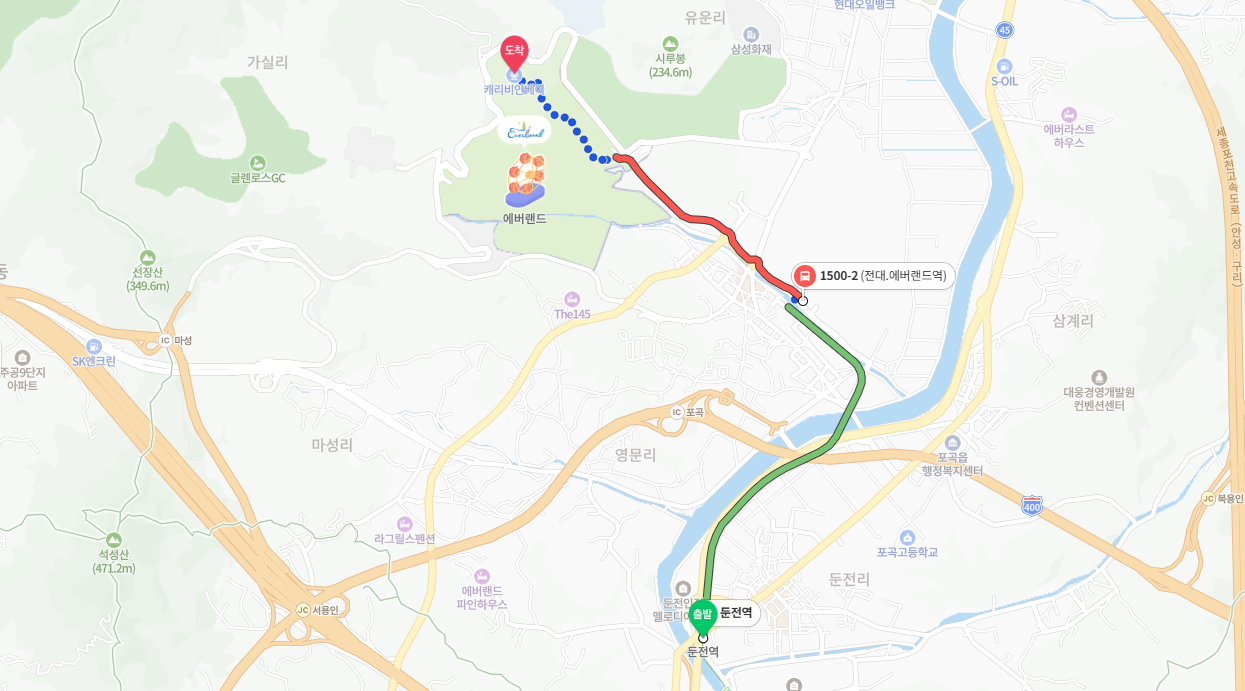Screen dimensions: 1245x691
Task: Open the 라그릴스펜션 place marker
Action: [405, 524]
